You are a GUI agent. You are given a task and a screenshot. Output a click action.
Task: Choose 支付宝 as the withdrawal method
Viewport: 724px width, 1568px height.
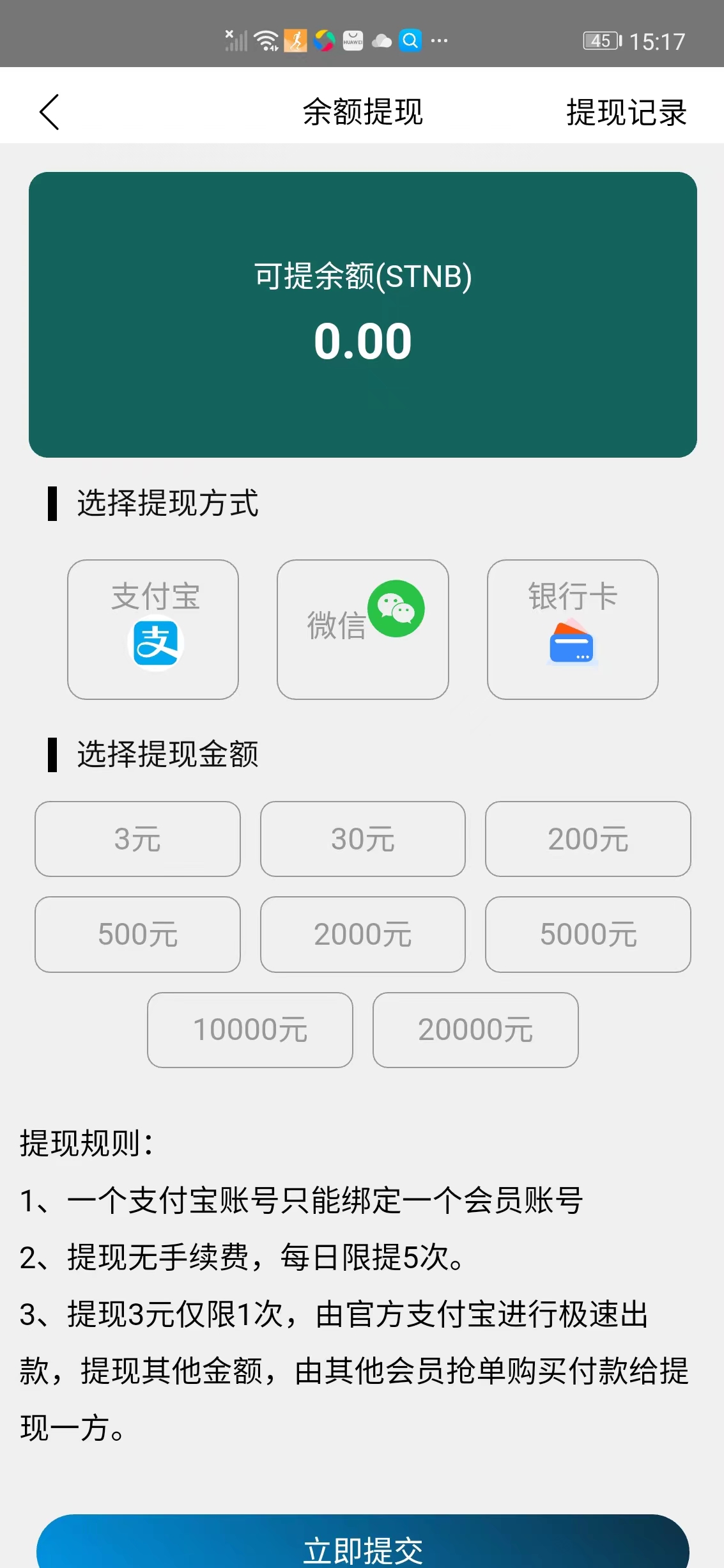click(153, 629)
